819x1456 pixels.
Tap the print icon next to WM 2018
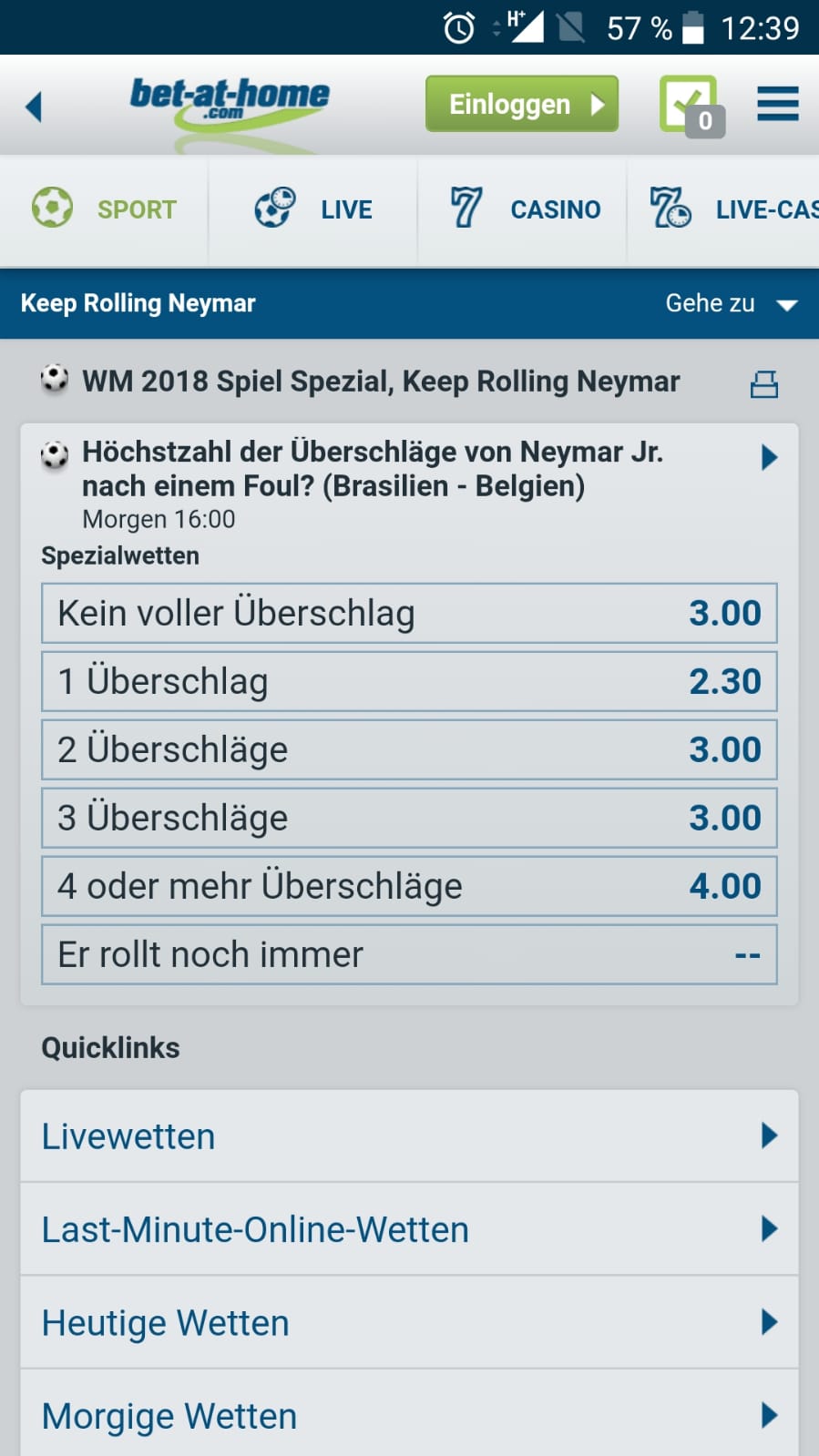point(763,384)
